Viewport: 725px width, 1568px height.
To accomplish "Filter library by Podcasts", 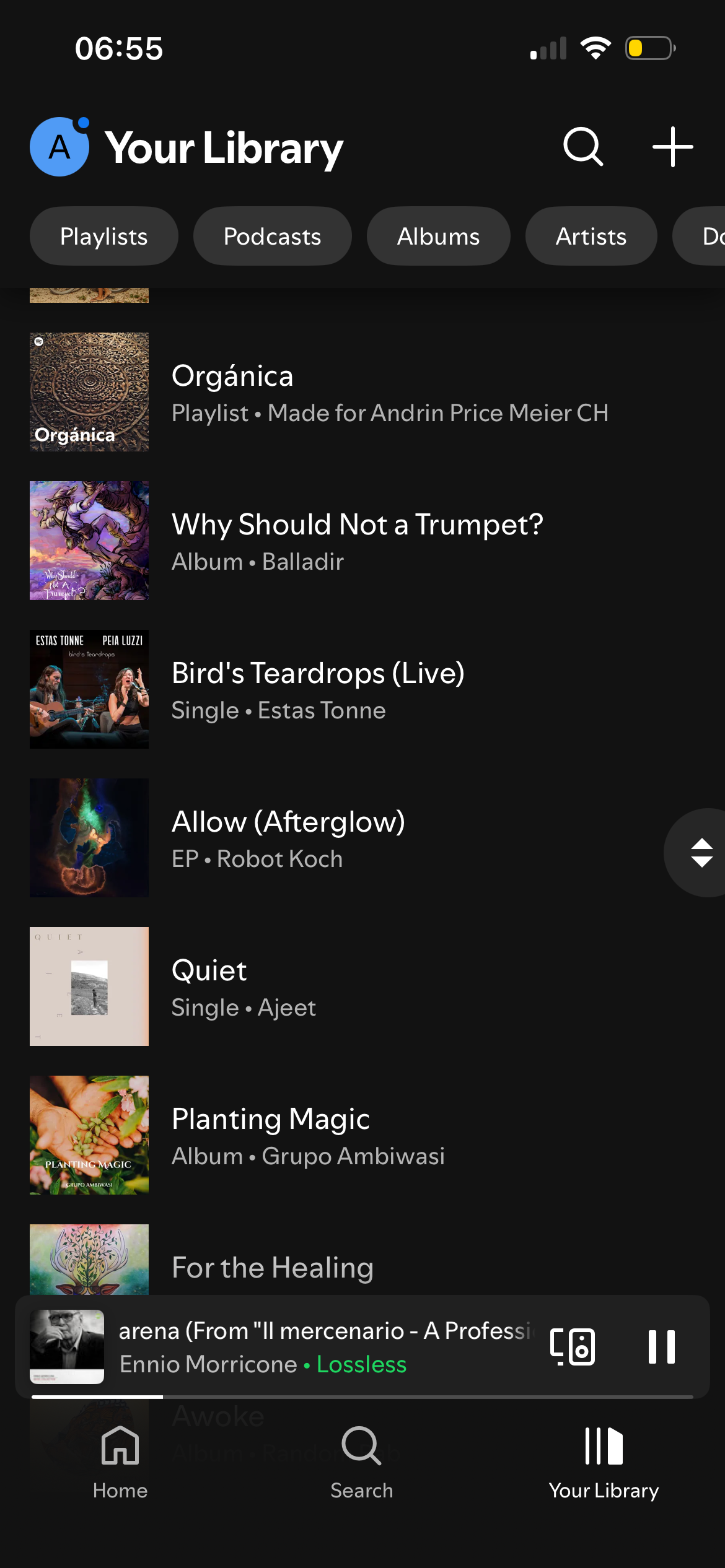I will point(272,236).
